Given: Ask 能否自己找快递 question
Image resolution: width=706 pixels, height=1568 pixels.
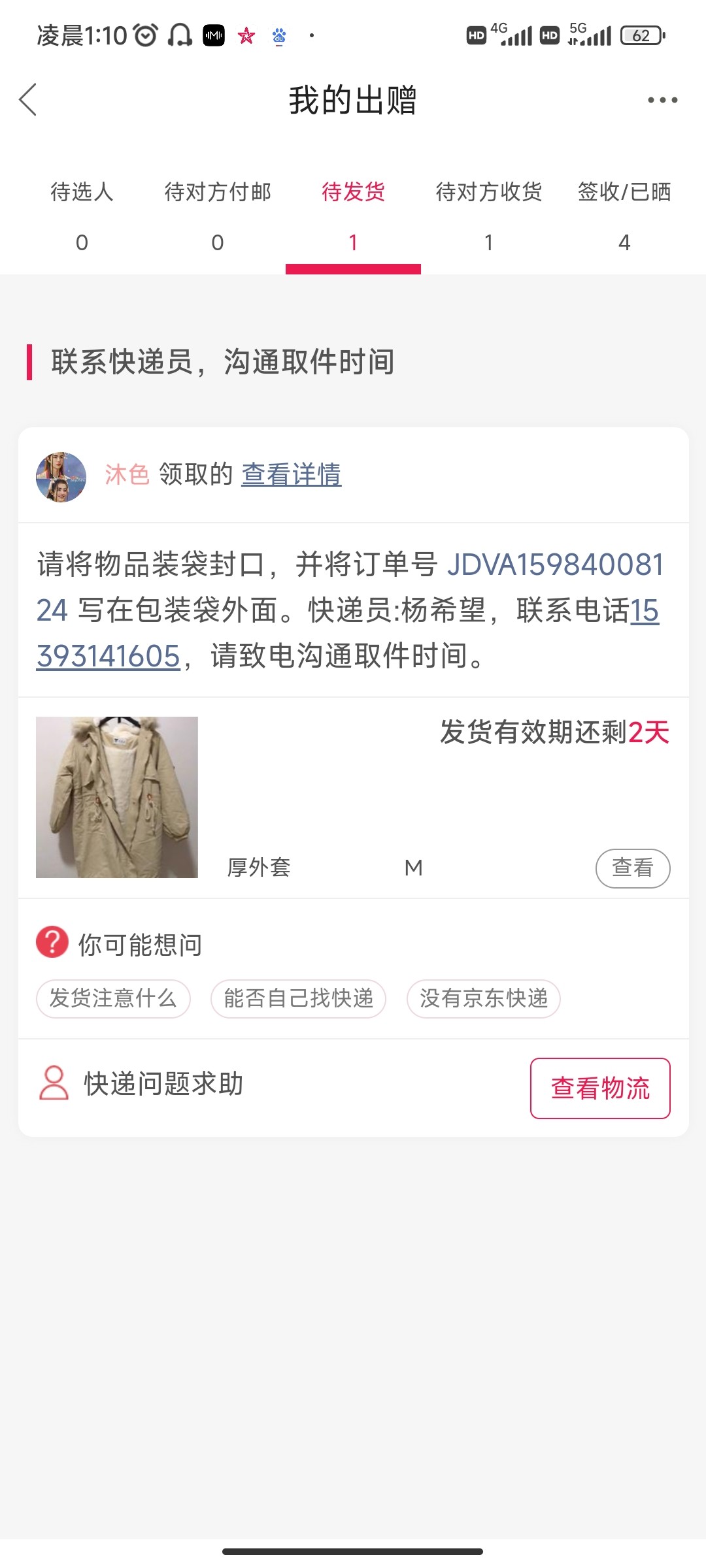Looking at the screenshot, I should pyautogui.click(x=298, y=998).
